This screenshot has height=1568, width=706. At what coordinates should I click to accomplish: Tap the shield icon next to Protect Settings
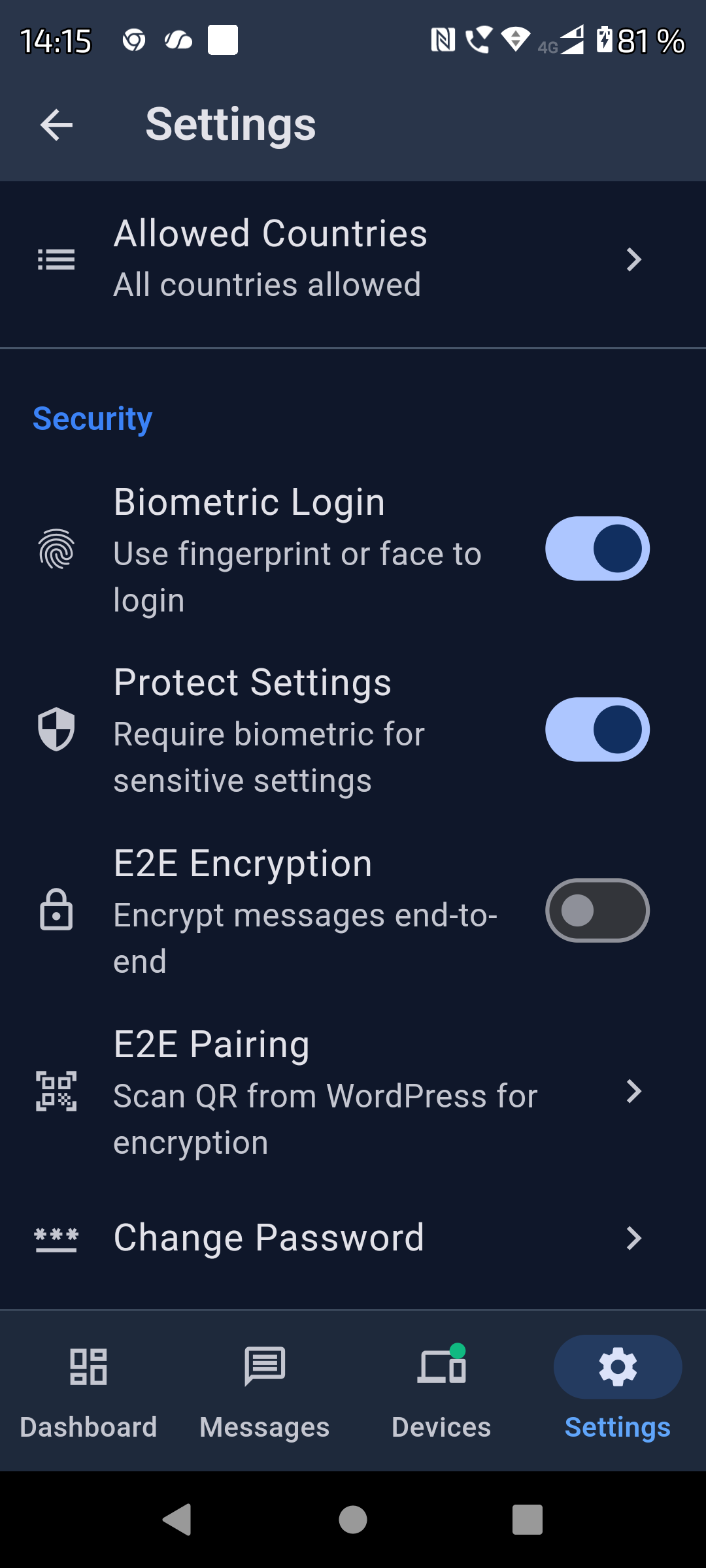point(57,730)
